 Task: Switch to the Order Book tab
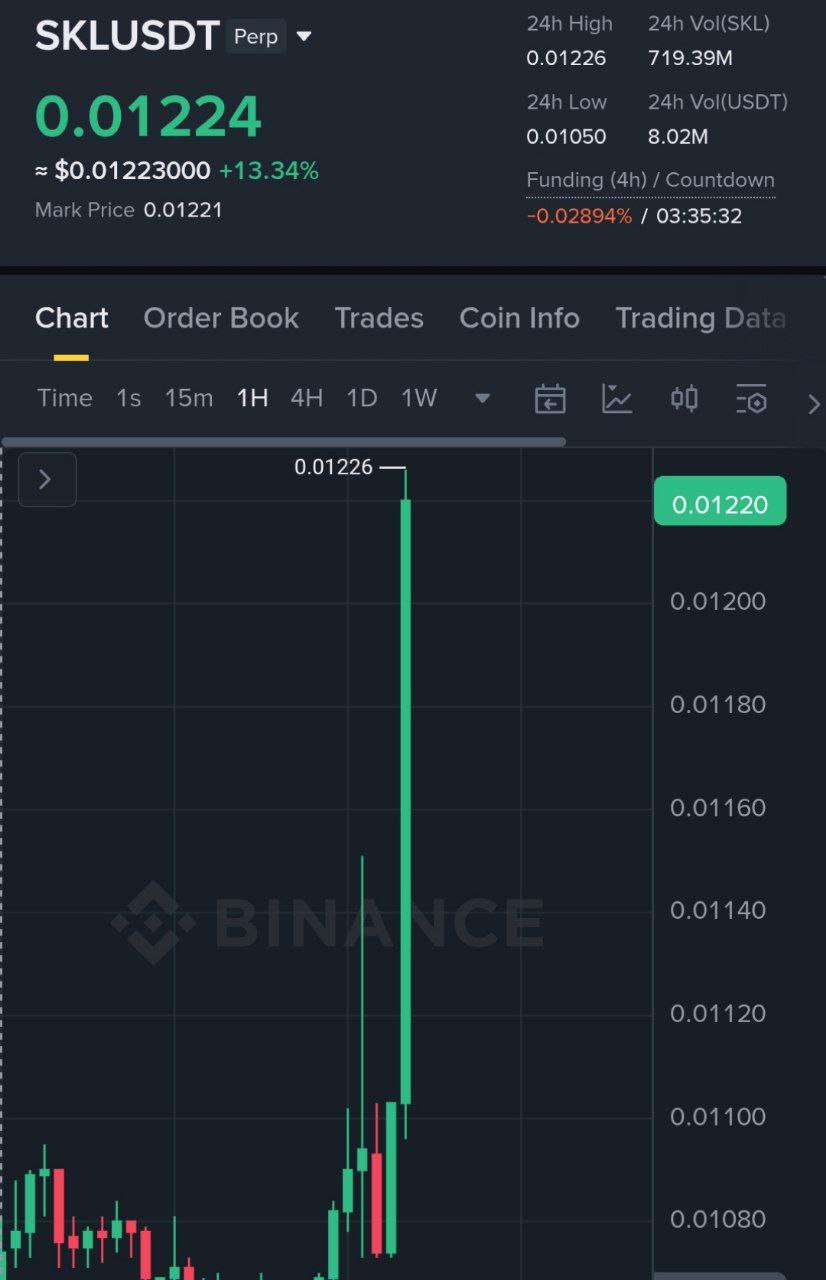tap(221, 318)
